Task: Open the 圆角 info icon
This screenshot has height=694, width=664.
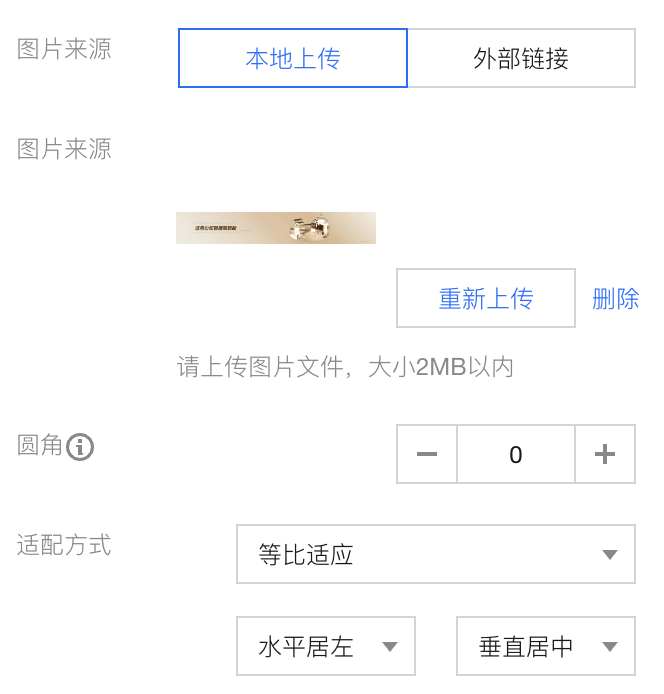Action: [80, 447]
